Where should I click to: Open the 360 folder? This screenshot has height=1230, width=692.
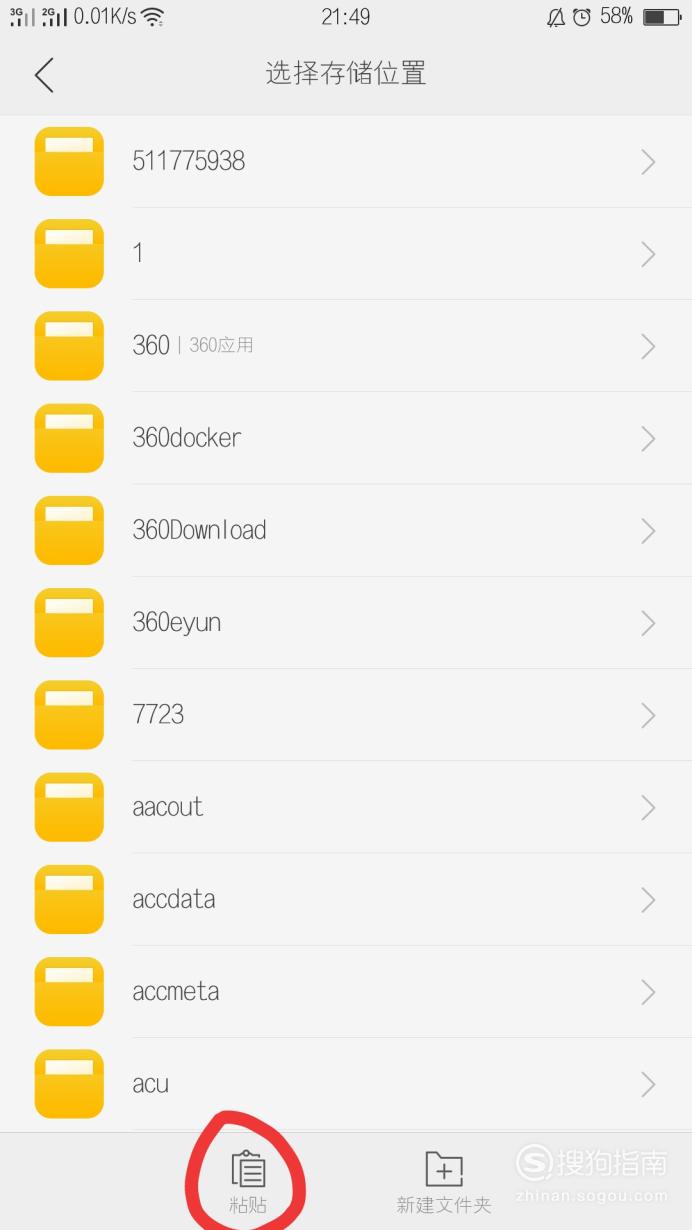(x=346, y=345)
